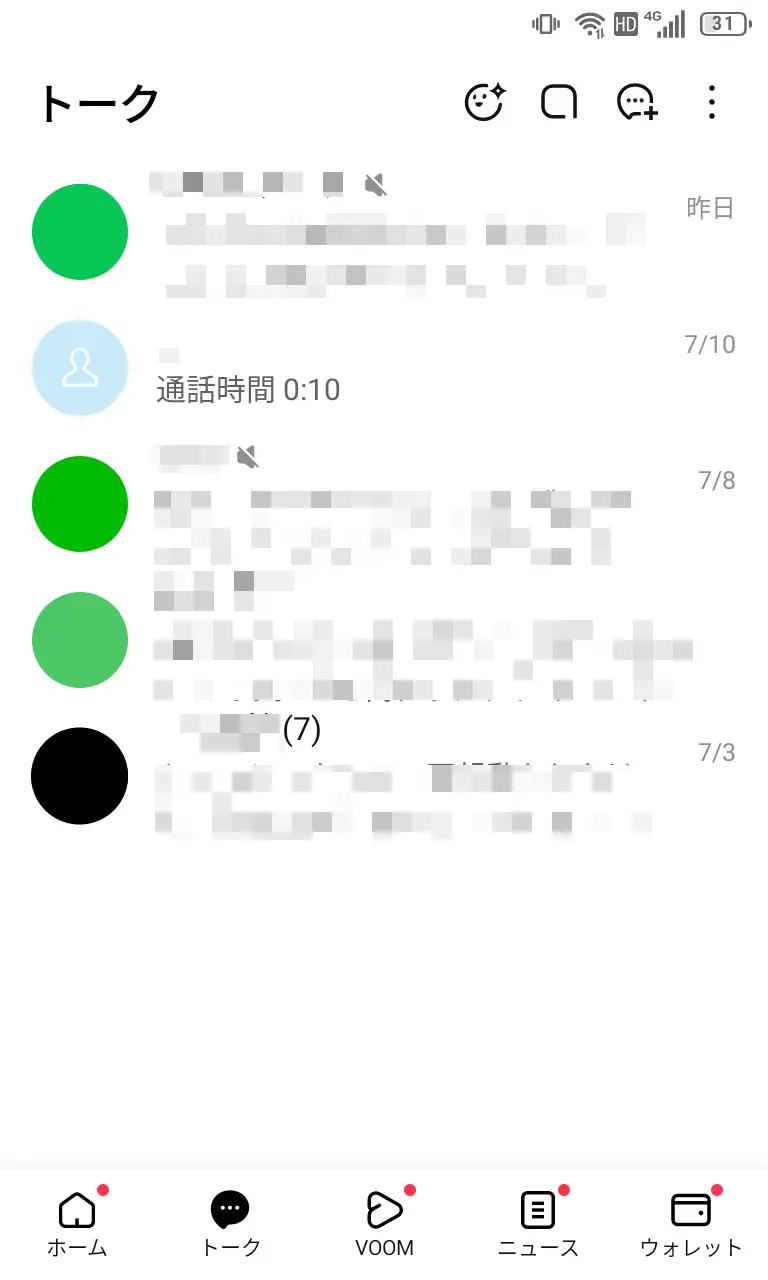Open the square open chat icon
Screen dimensions: 768x1280
[x=559, y=102]
